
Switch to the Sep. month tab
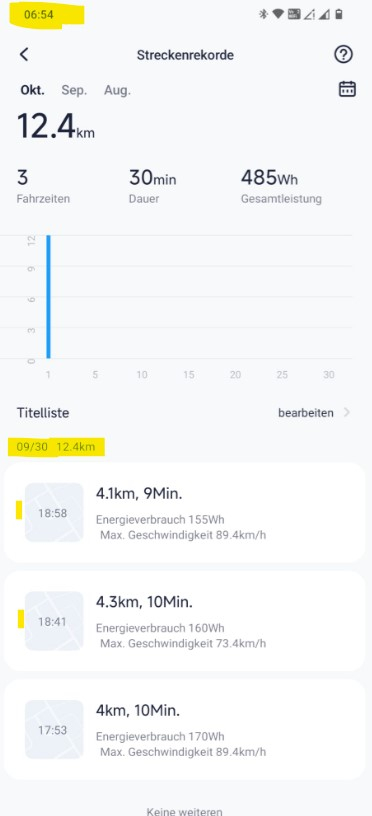[74, 90]
